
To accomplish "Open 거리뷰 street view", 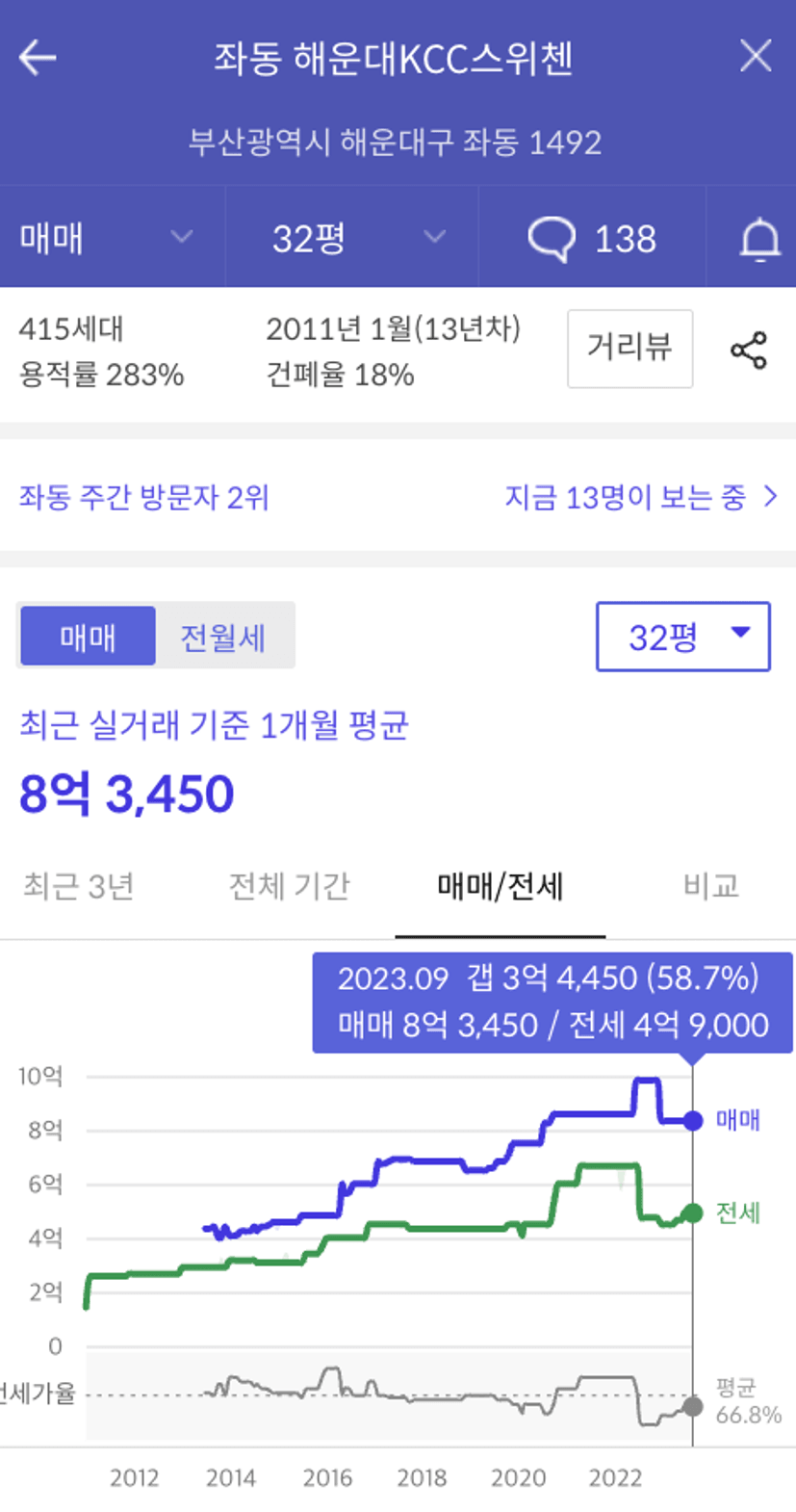I will coord(629,348).
